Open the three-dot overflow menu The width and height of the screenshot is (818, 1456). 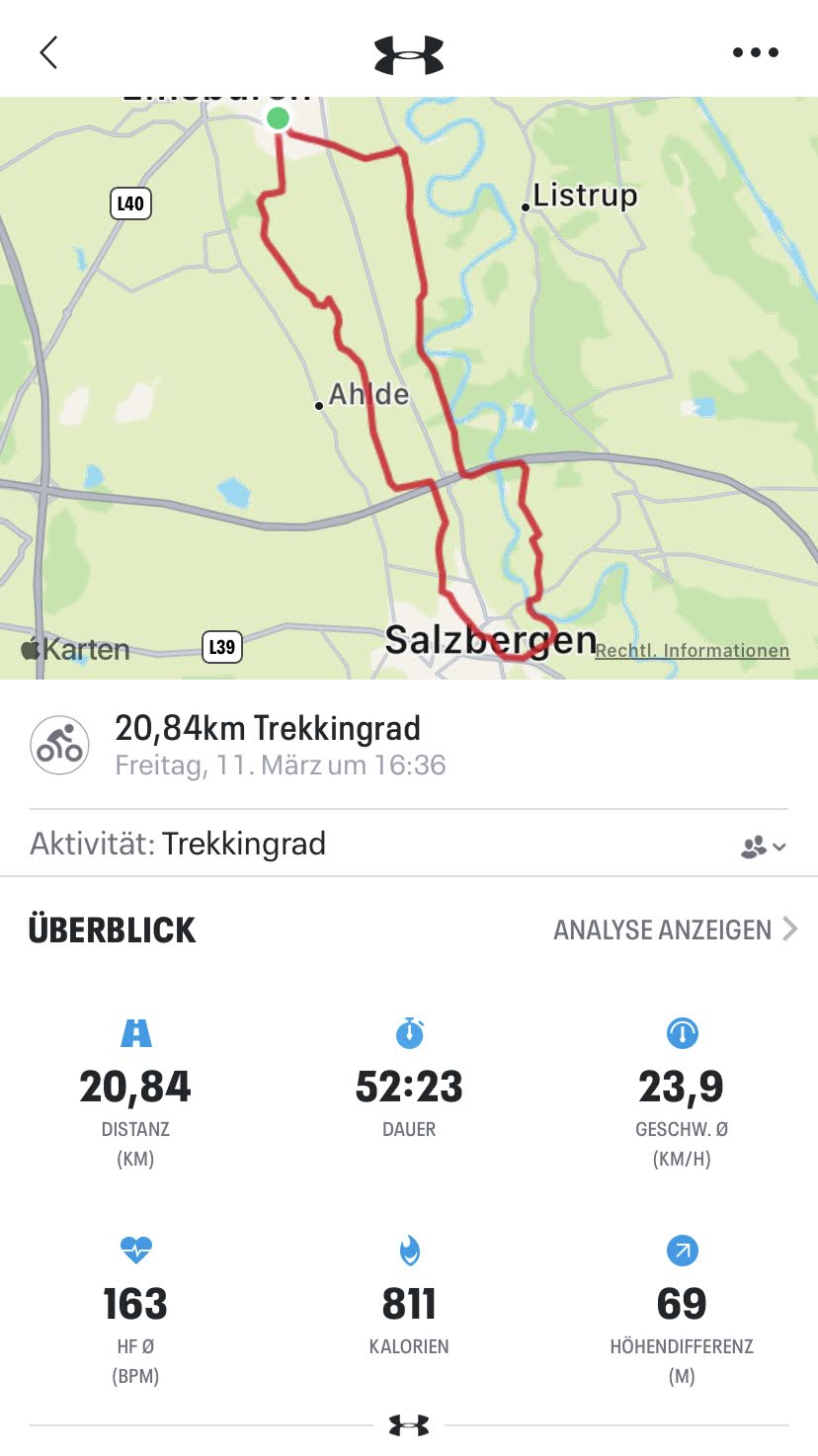point(756,52)
